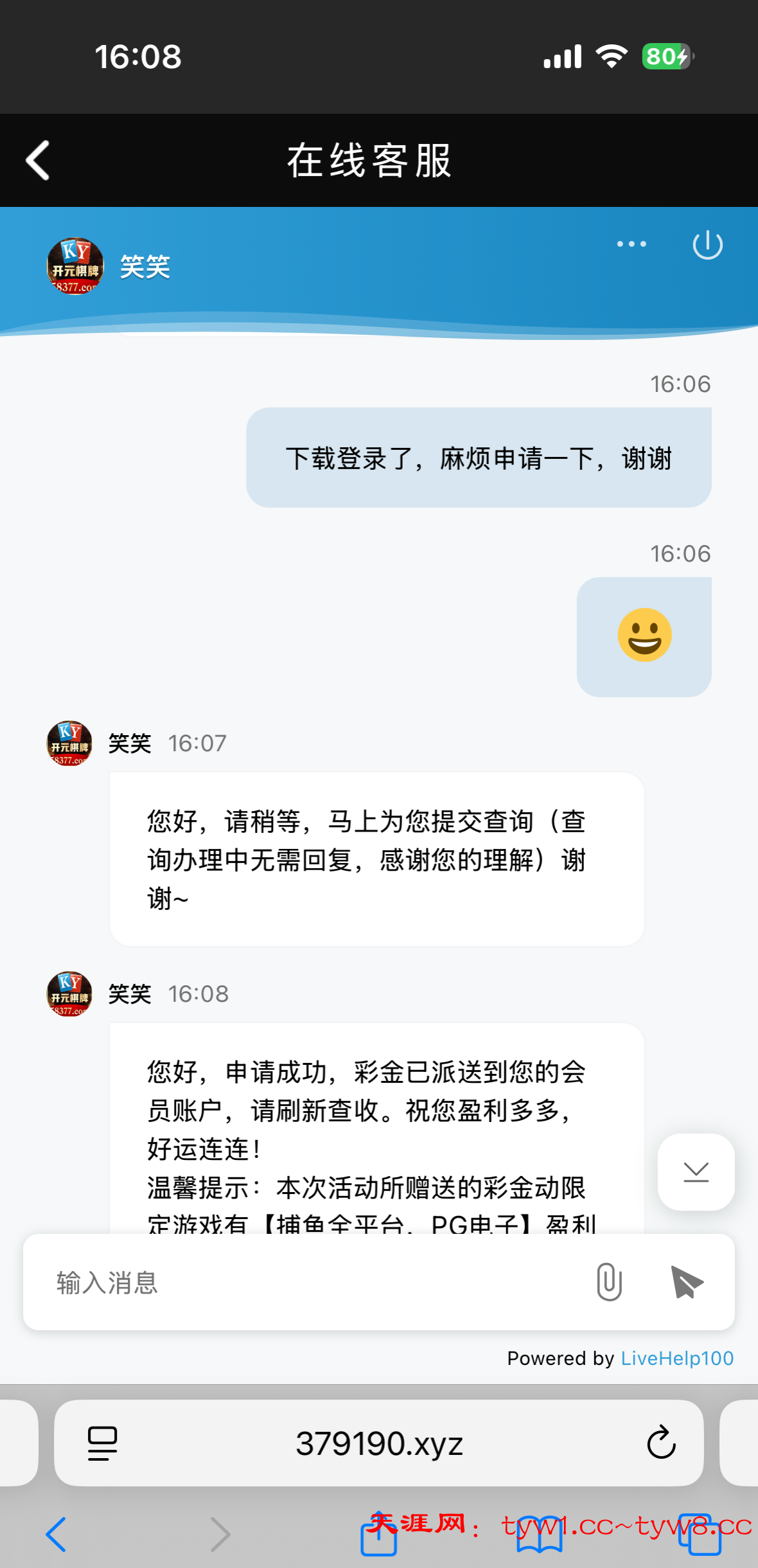Viewport: 758px width, 1568px height.
Task: Open the LiveHelp100 link
Action: tap(677, 1358)
